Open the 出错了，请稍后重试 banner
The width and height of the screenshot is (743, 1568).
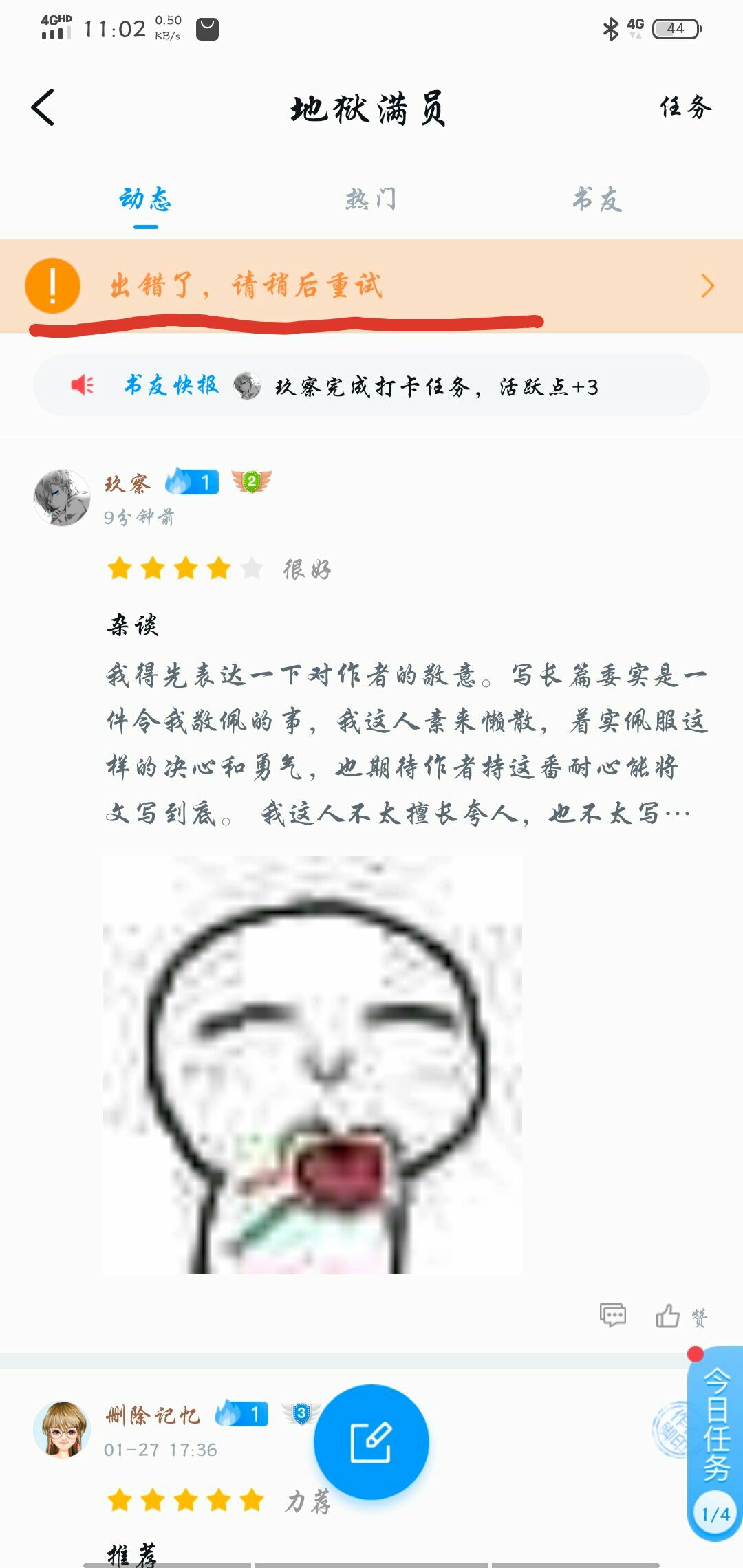click(x=371, y=285)
